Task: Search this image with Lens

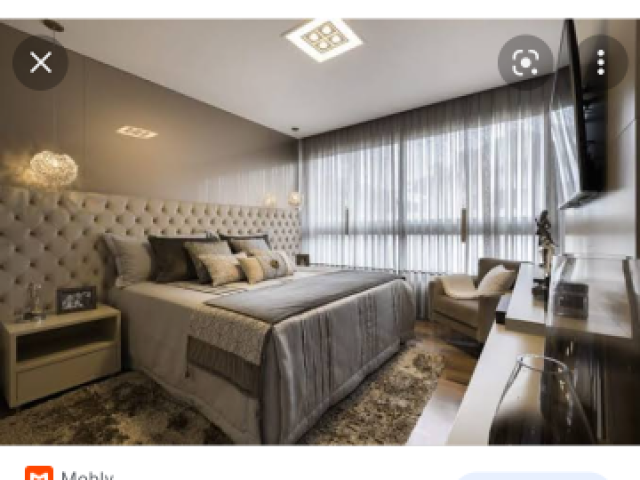Action: click(525, 62)
